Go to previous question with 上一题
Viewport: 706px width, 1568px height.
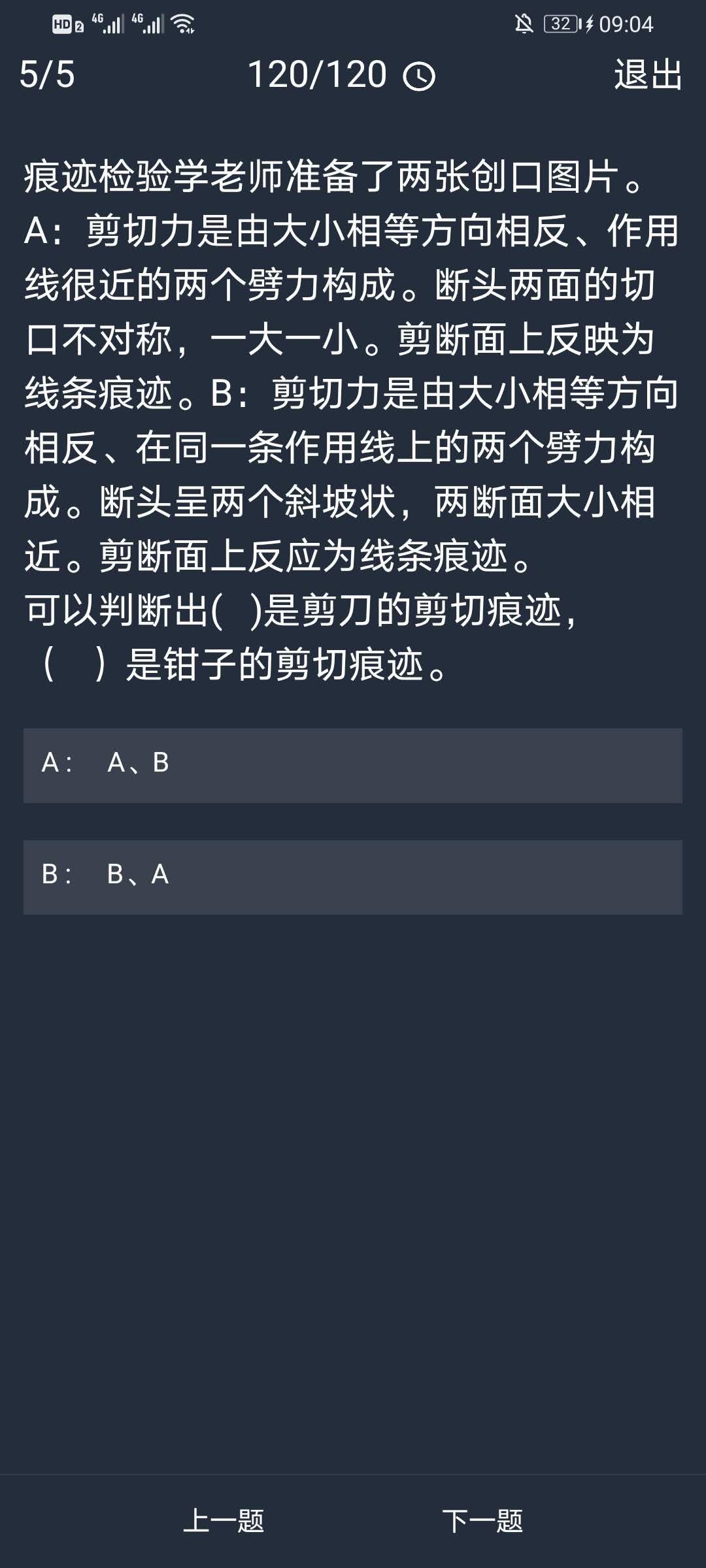click(x=224, y=1520)
